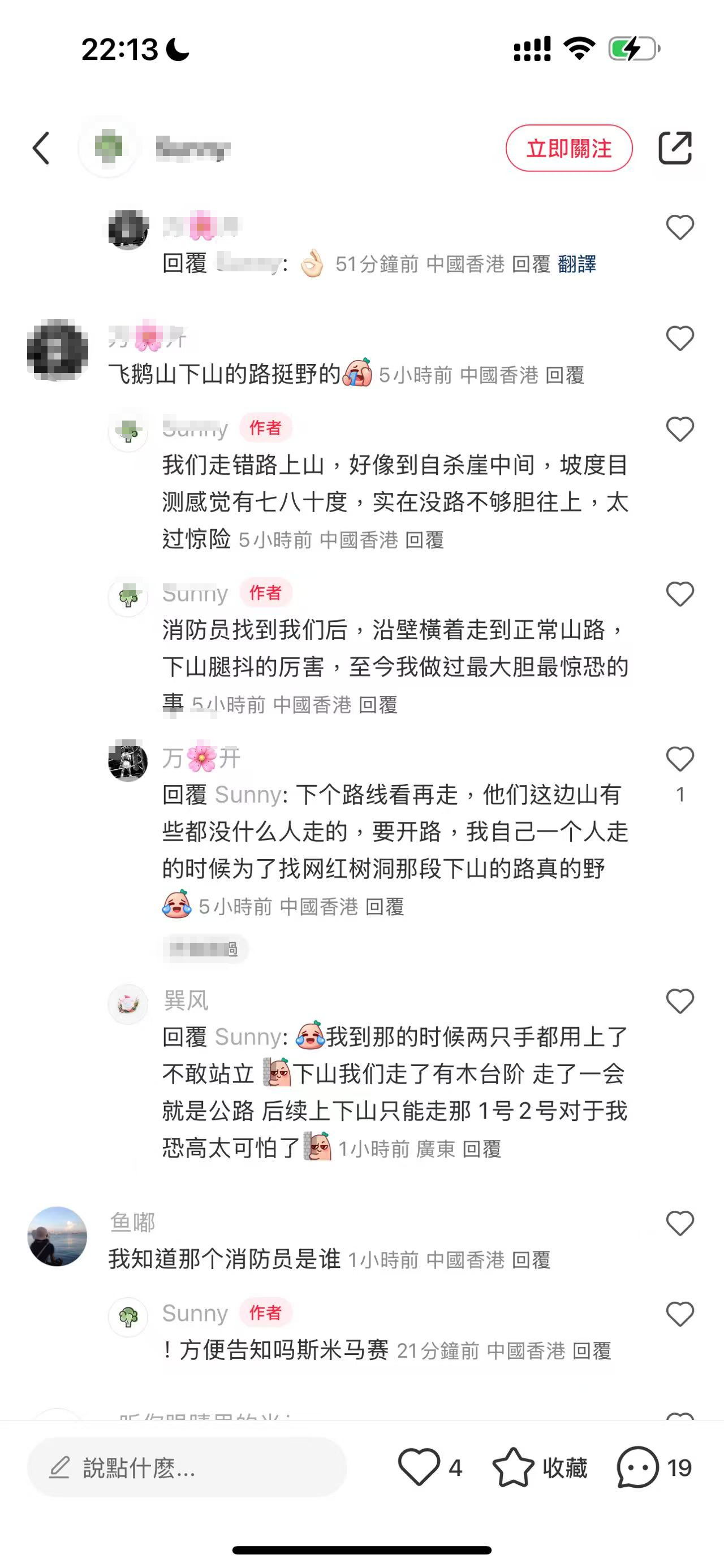Viewport: 724px width, 1568px height.
Task: Open the 說點什麼 comment input
Action: click(x=186, y=1467)
